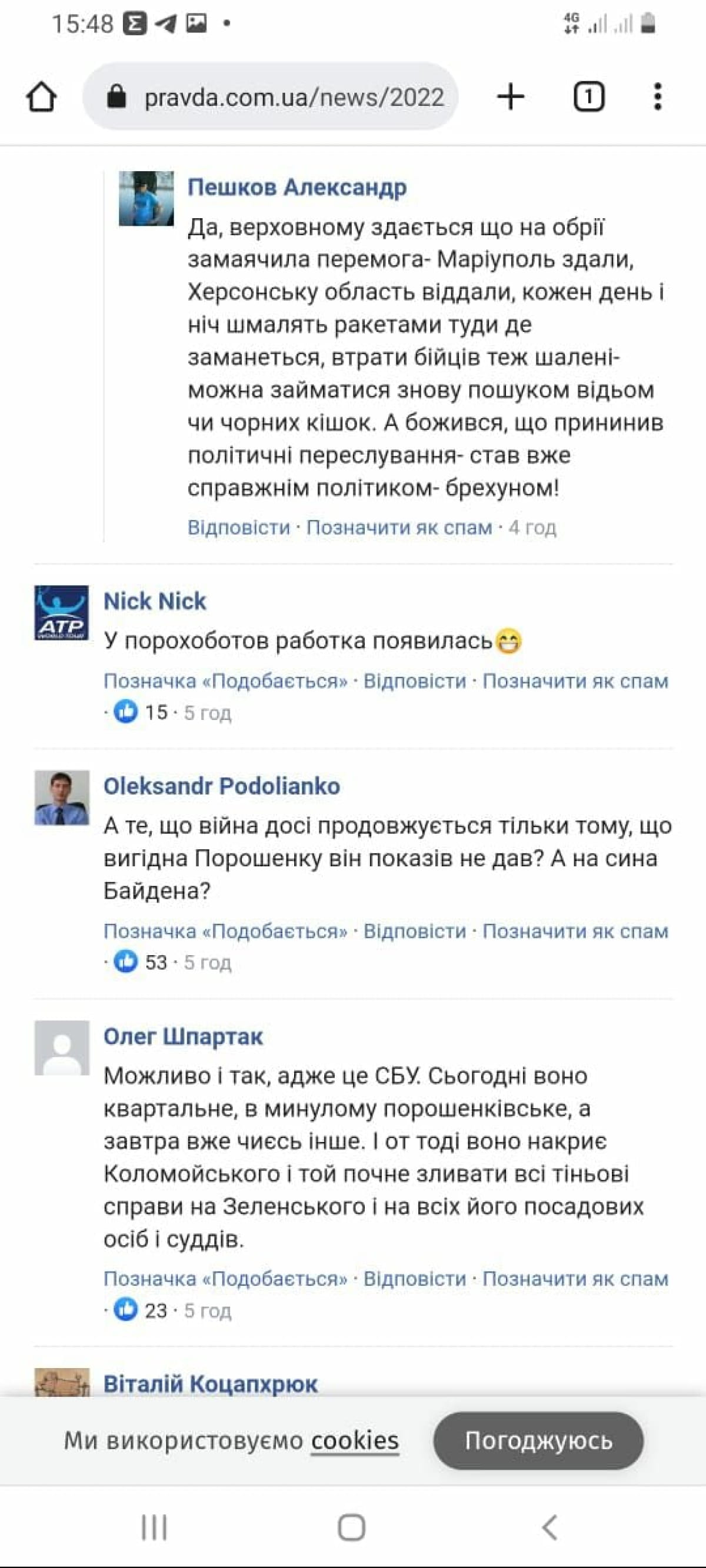This screenshot has height=1568, width=706.
Task: Open Олег Шпартак's profile
Action: point(183,1036)
